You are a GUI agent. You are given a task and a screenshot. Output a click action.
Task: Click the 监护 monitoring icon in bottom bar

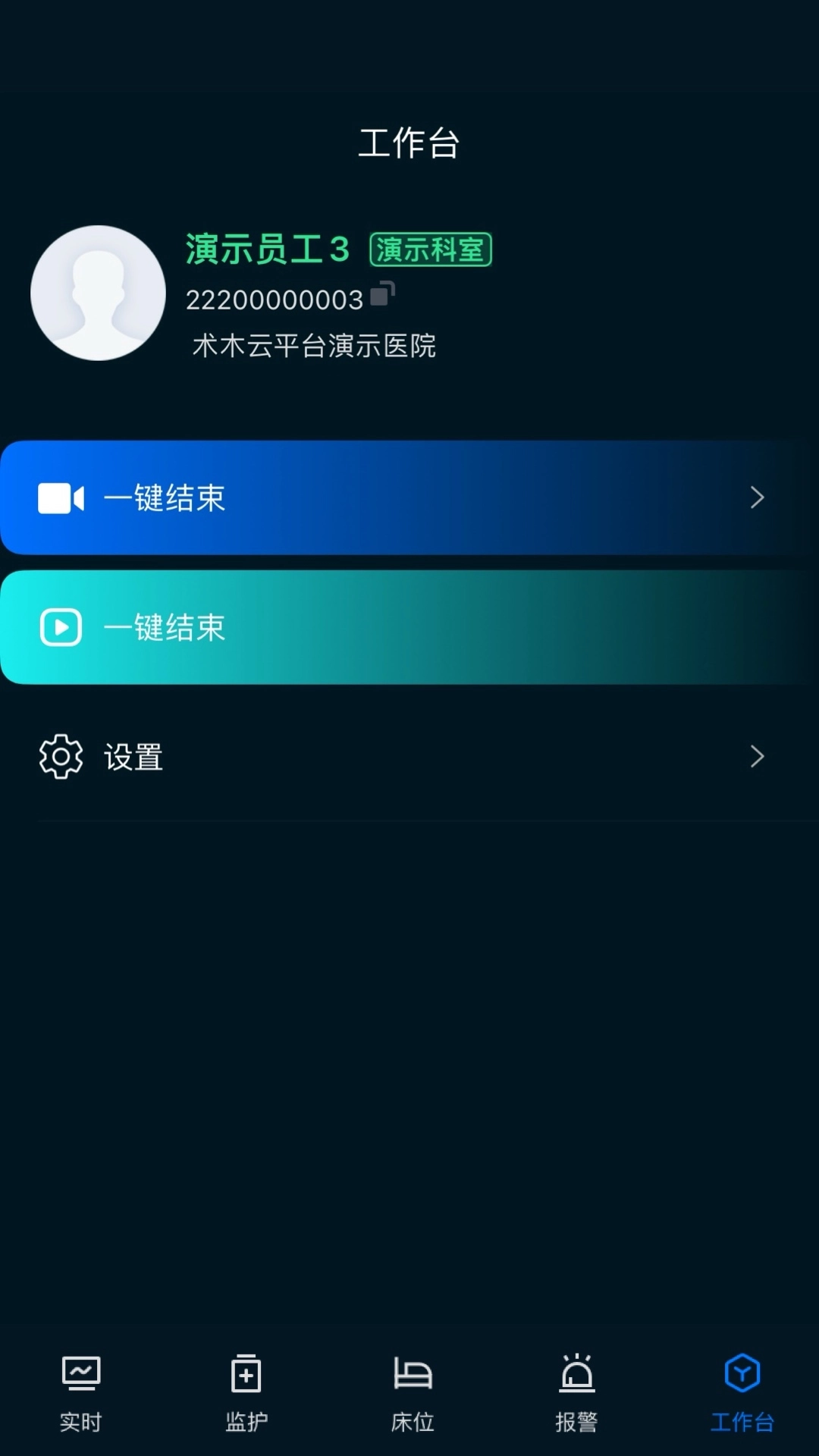(245, 1373)
